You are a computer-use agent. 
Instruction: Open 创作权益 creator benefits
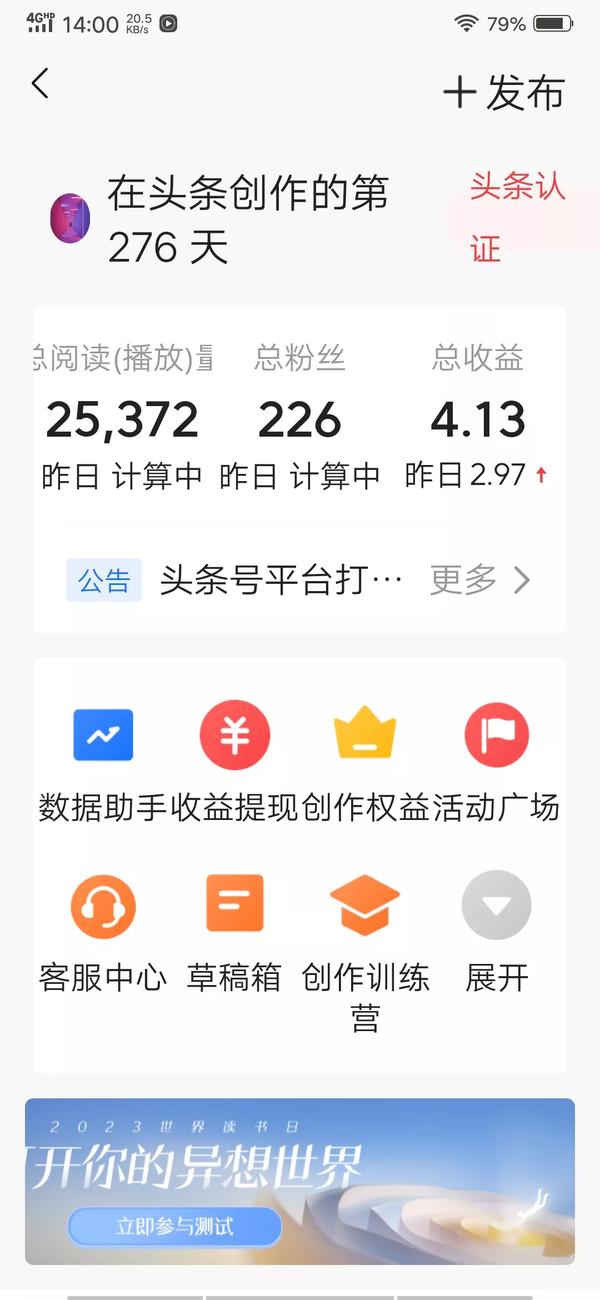365,760
